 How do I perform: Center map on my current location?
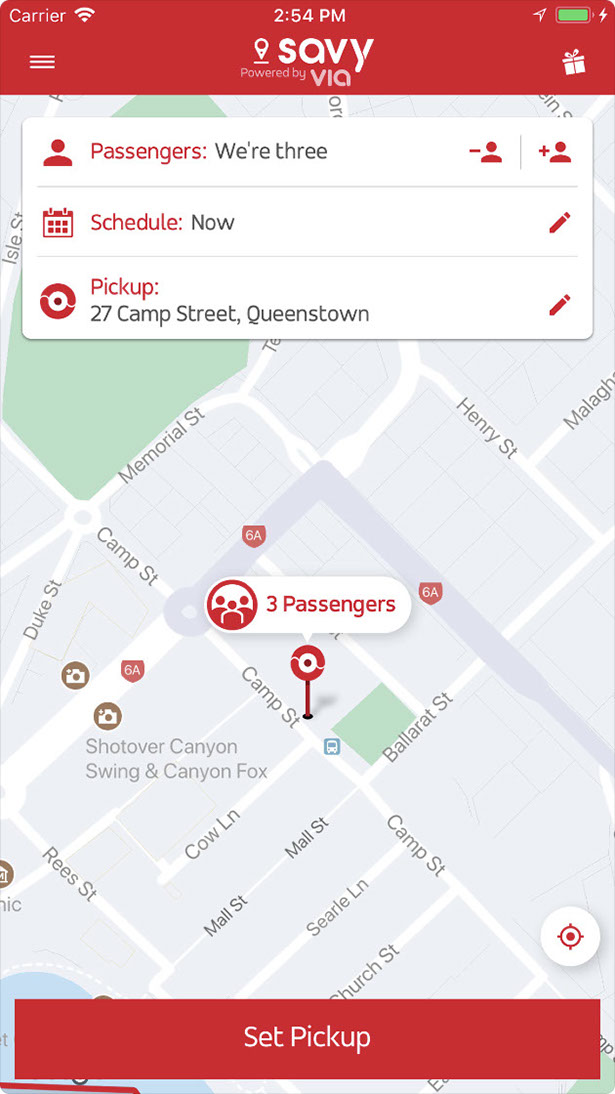click(x=570, y=937)
